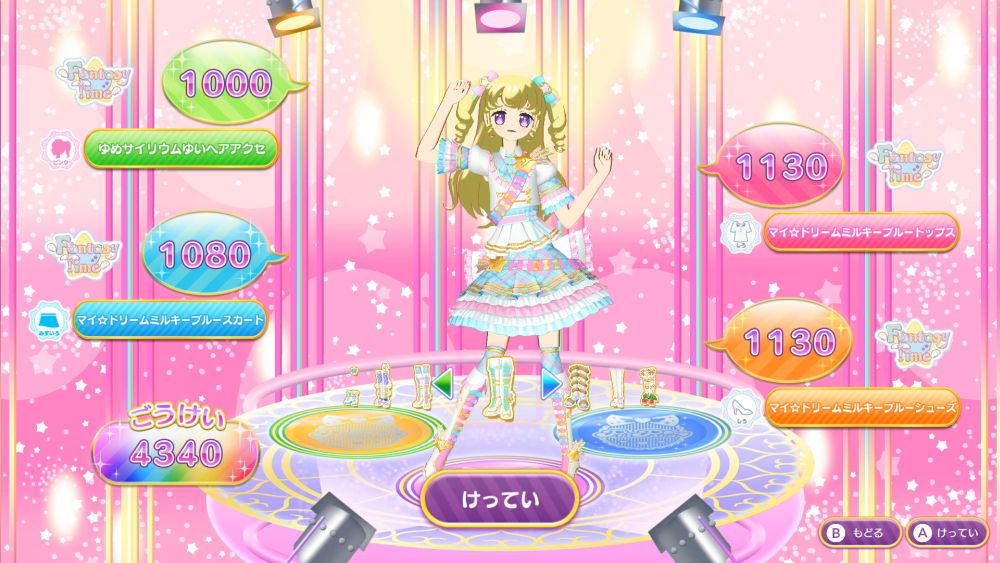Tap the A けってい confirm button

(x=946, y=533)
